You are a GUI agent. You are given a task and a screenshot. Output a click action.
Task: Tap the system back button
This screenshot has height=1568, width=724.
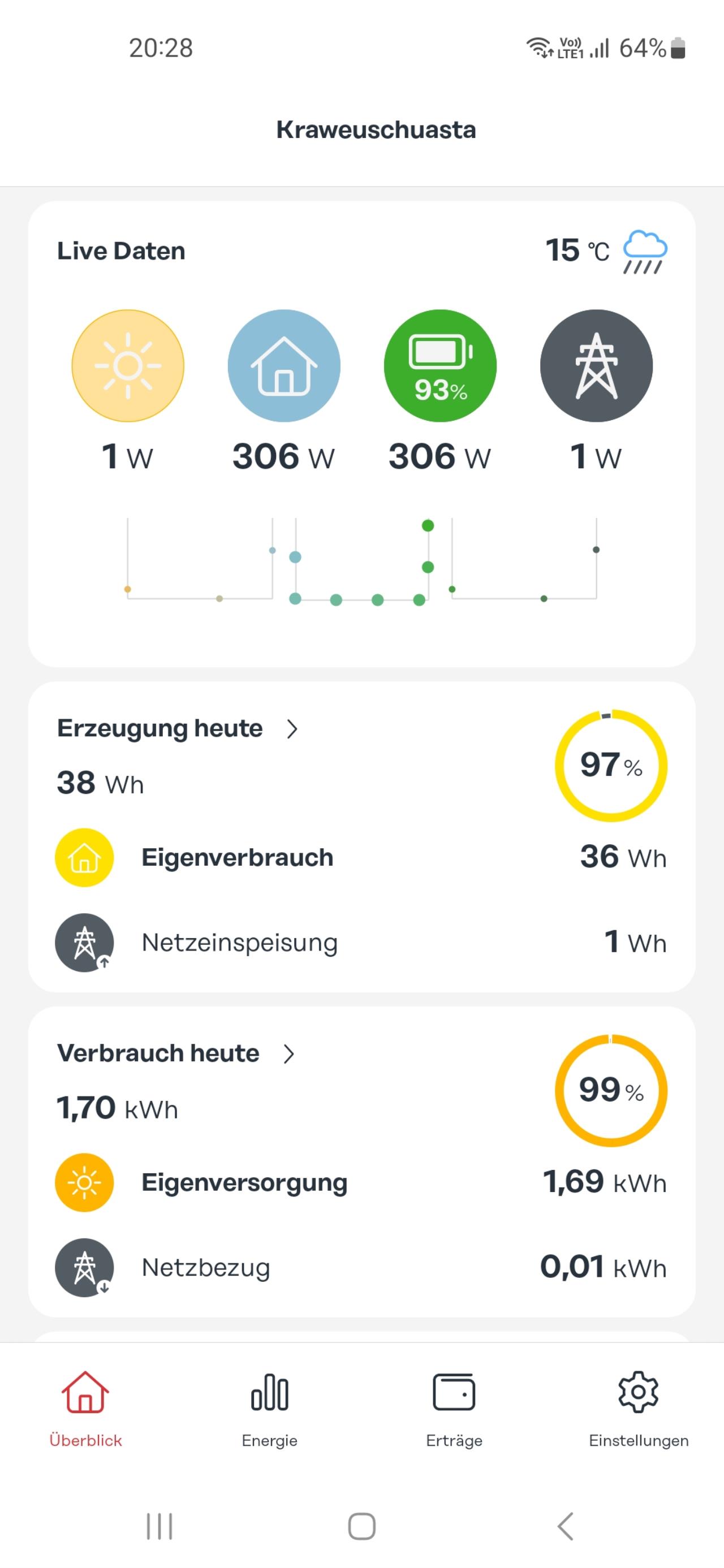click(x=565, y=1526)
